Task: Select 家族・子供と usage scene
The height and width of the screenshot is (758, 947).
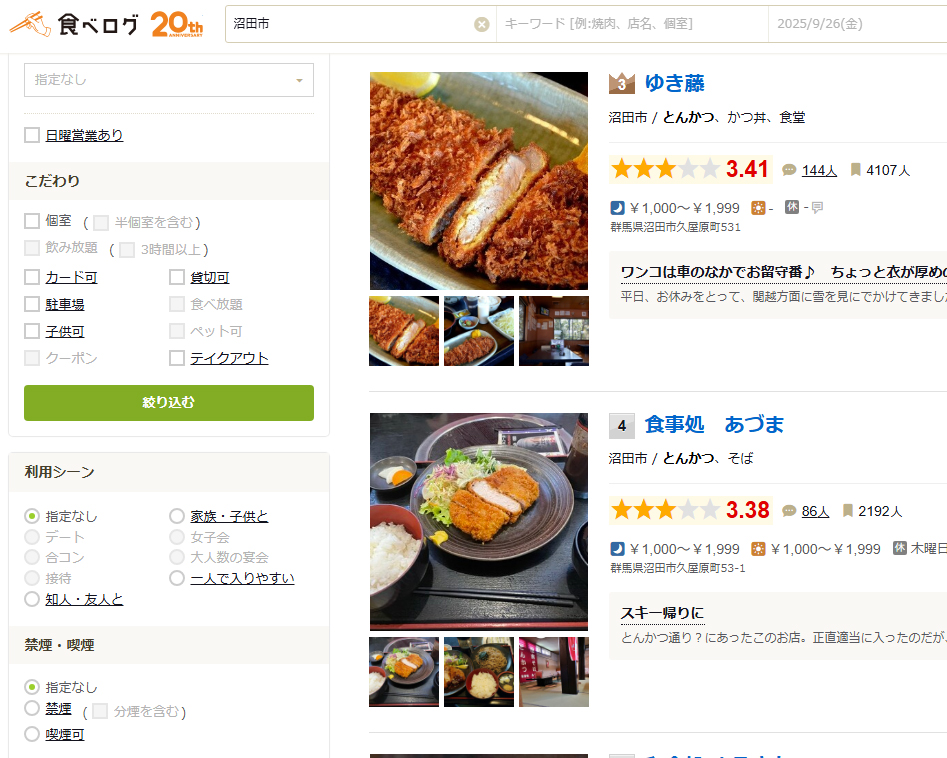Action: pos(177,516)
